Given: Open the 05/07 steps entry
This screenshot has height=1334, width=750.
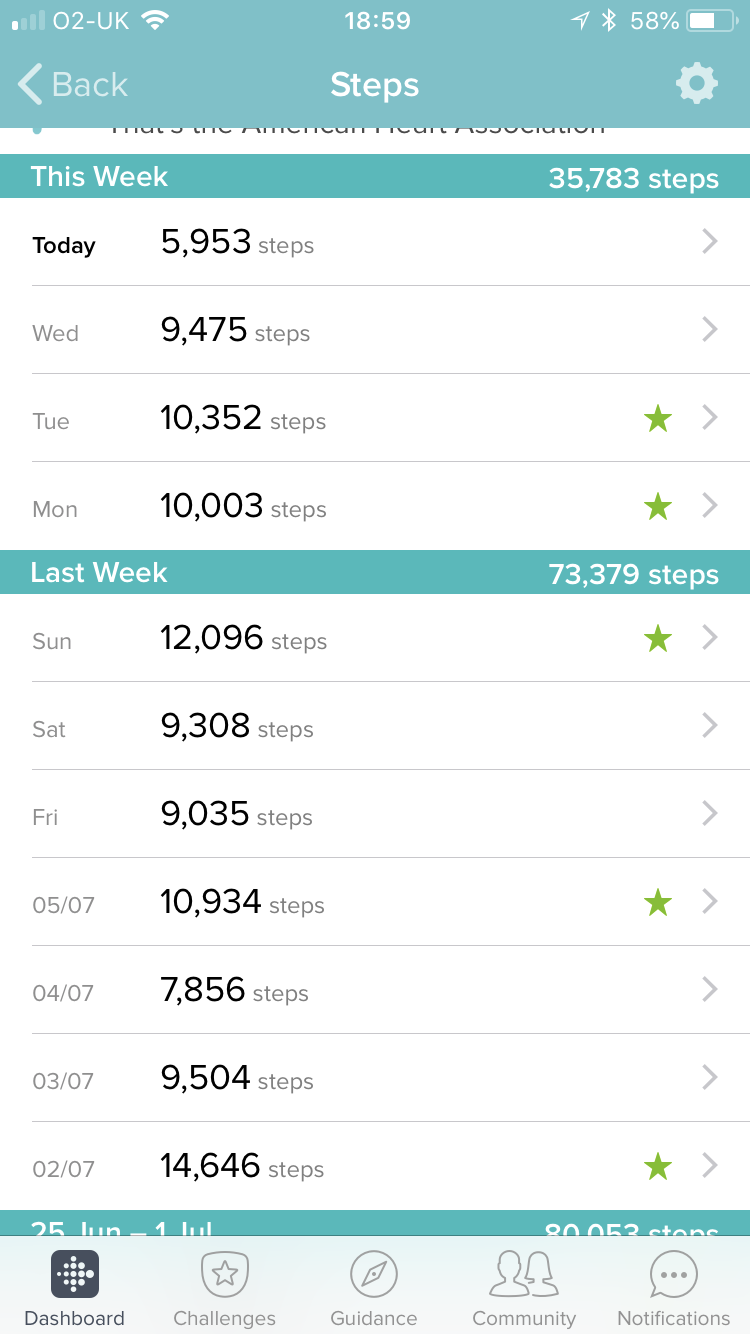Looking at the screenshot, I should 375,903.
